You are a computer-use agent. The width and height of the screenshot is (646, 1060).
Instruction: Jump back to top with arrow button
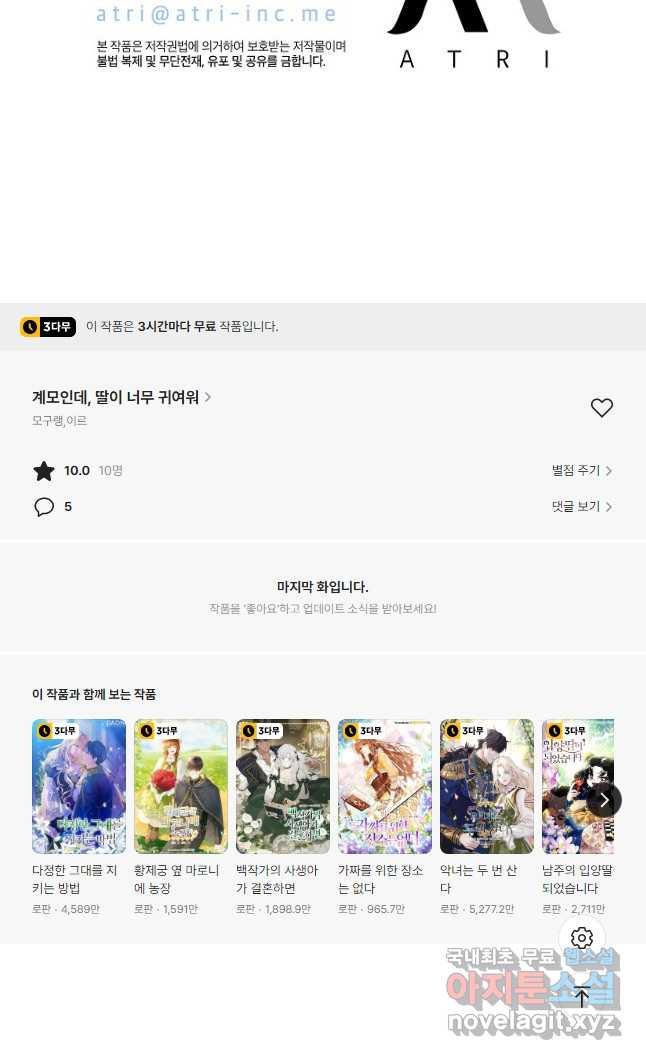tap(582, 996)
